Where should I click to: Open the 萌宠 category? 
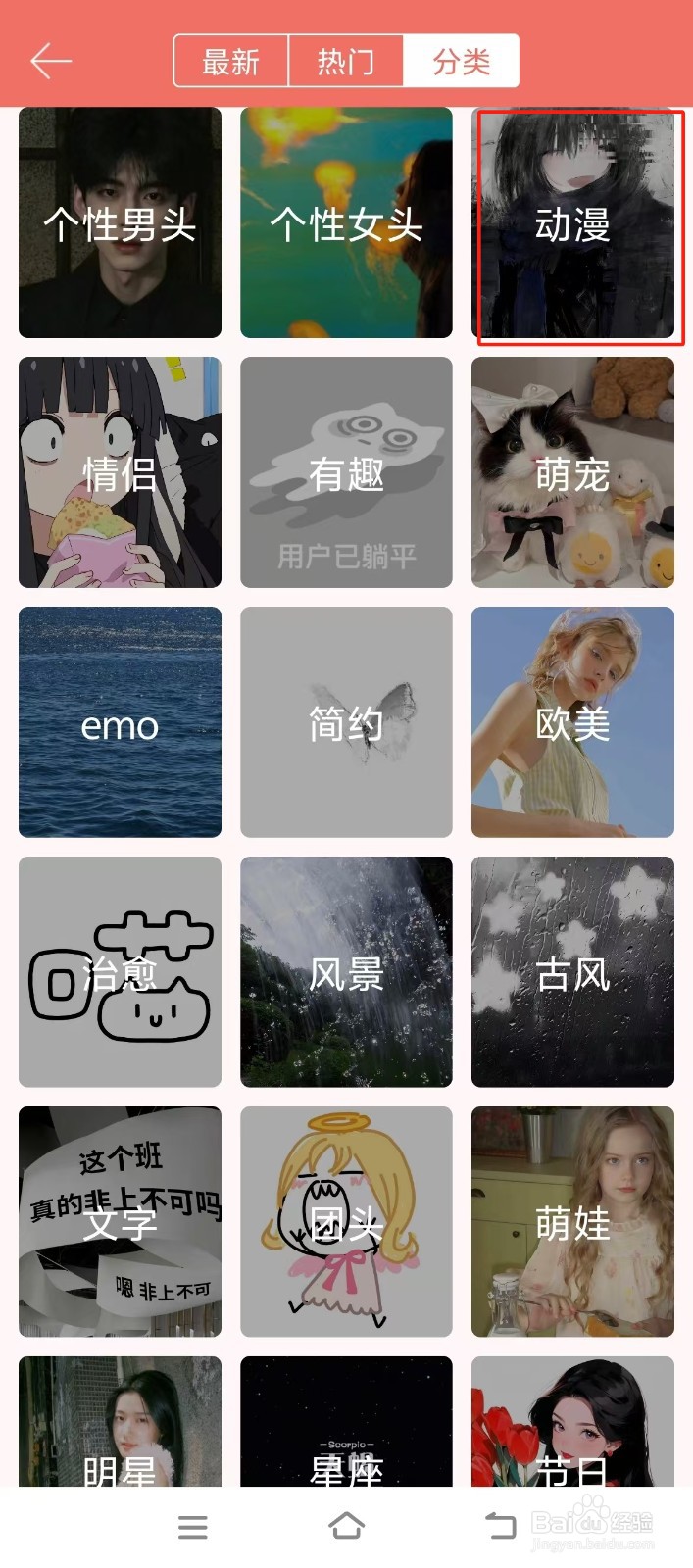(x=572, y=472)
